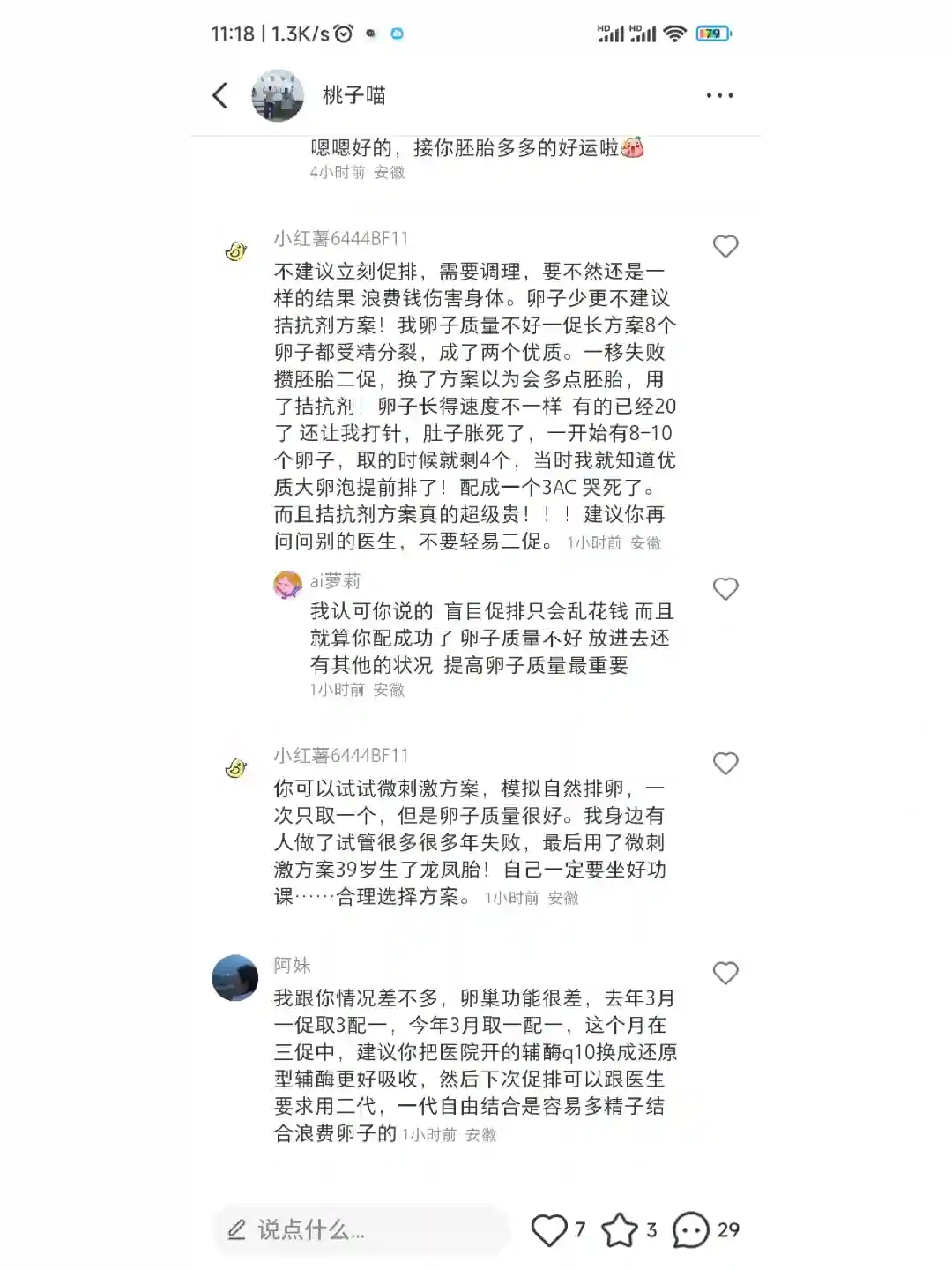Open 阿妹's profile avatar
Image resolution: width=952 pixels, height=1270 pixels.
[x=235, y=977]
